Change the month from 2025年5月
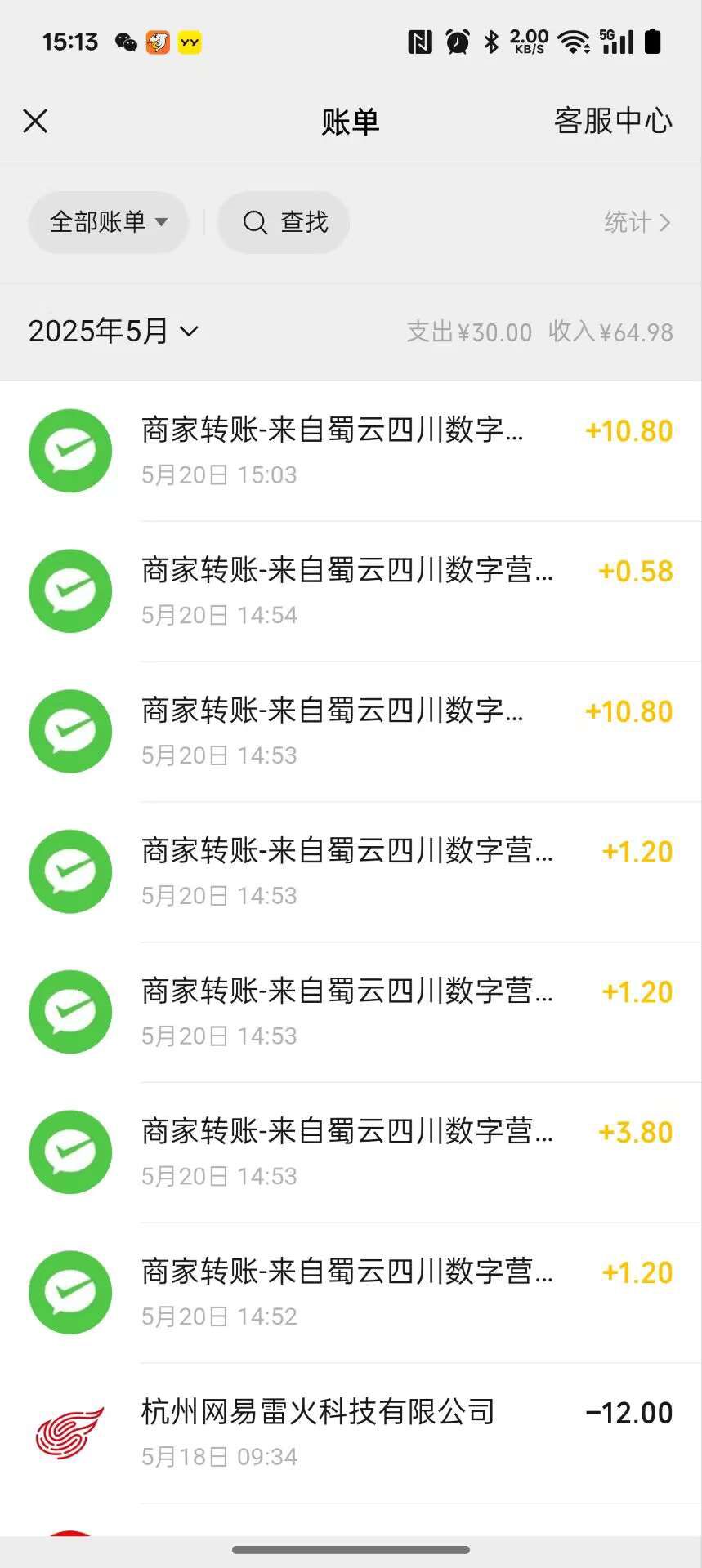This screenshot has height=1568, width=702. pos(114,332)
